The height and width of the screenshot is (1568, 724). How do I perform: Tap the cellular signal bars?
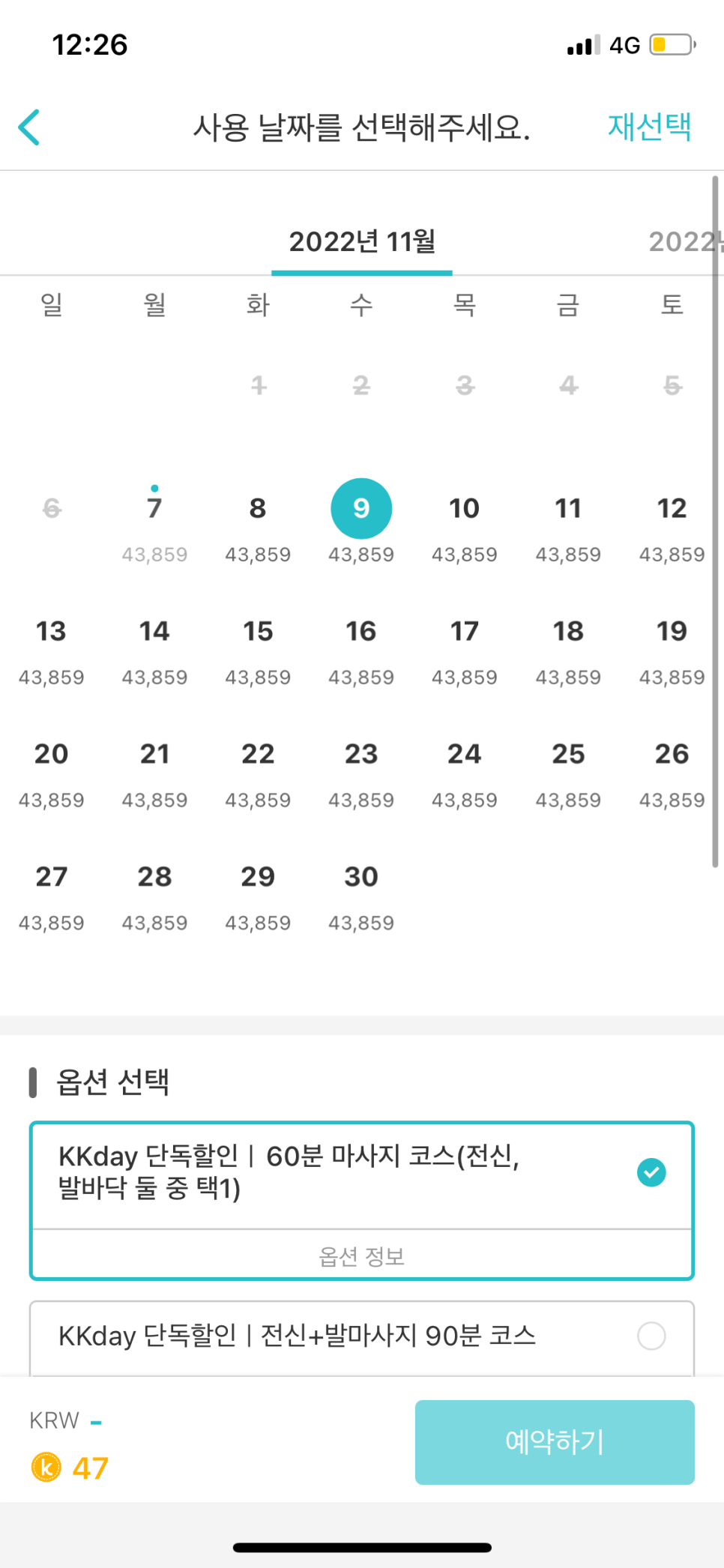[x=583, y=45]
